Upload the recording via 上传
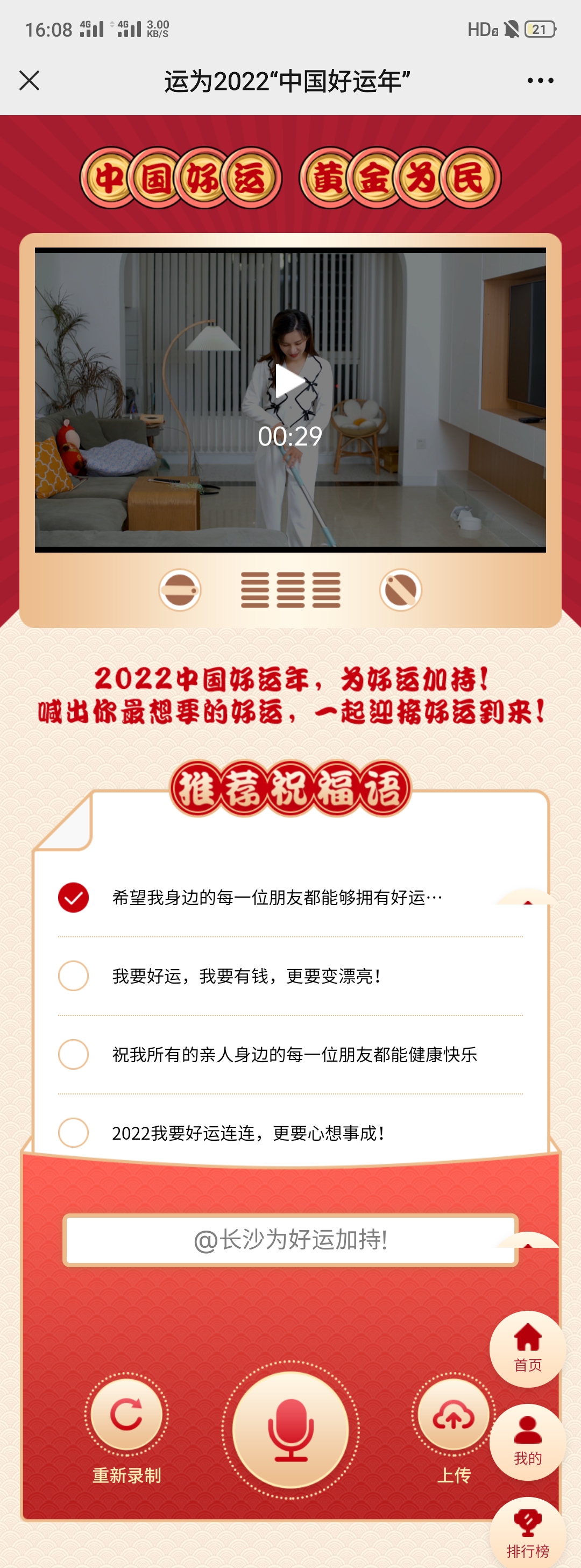Image resolution: width=581 pixels, height=1568 pixels. (452, 1416)
